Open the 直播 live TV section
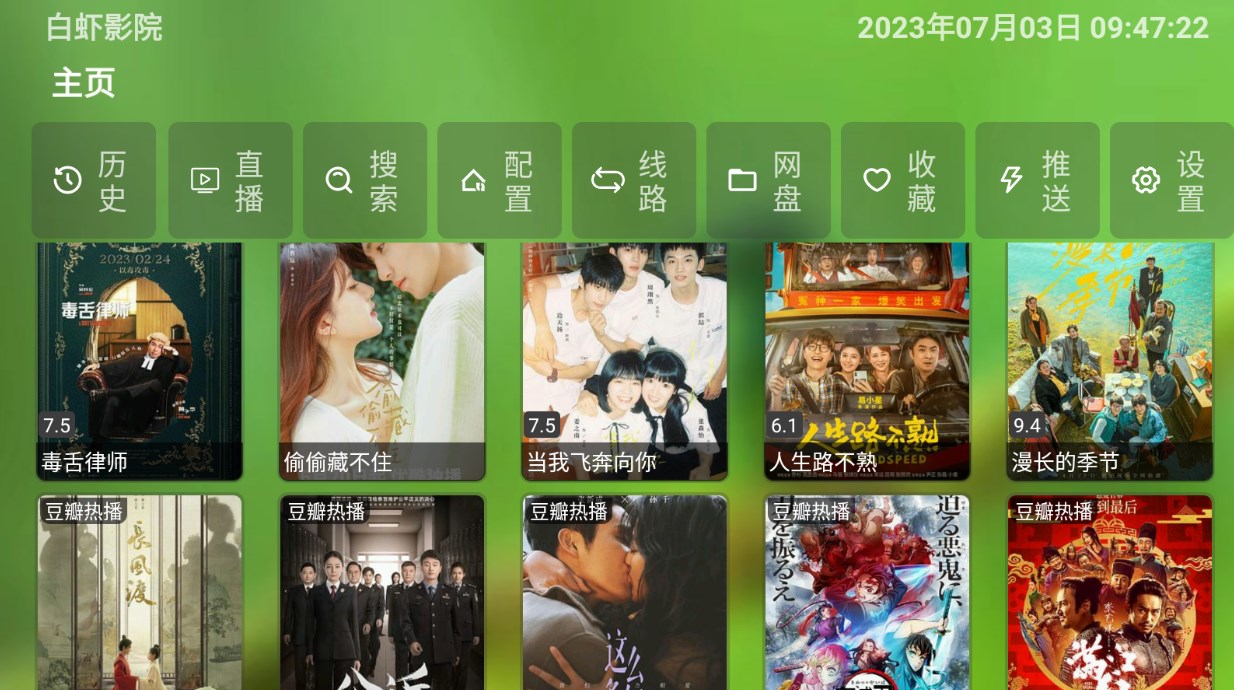Image resolution: width=1234 pixels, height=690 pixels. (x=230, y=181)
